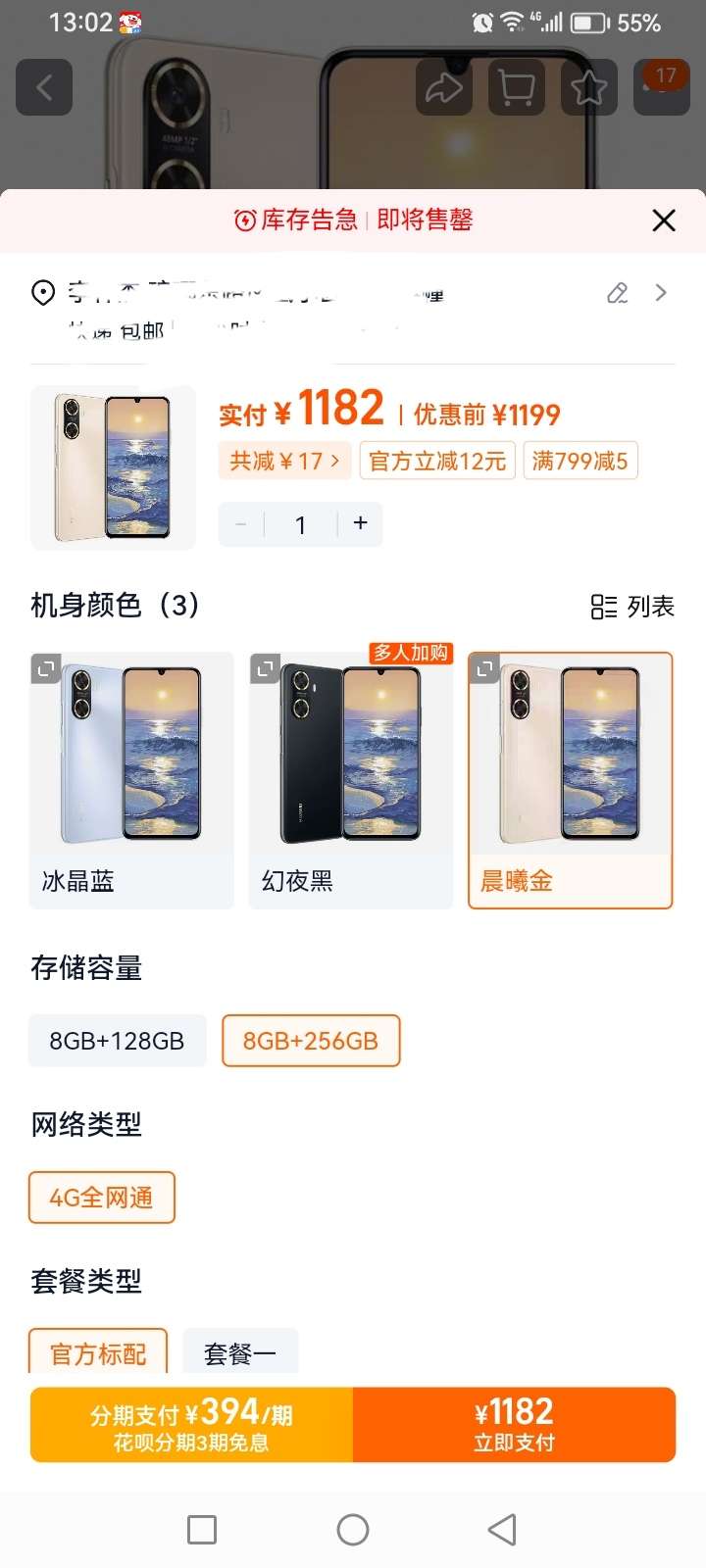
Task: Decrease quantity with the minus button
Action: (x=241, y=524)
